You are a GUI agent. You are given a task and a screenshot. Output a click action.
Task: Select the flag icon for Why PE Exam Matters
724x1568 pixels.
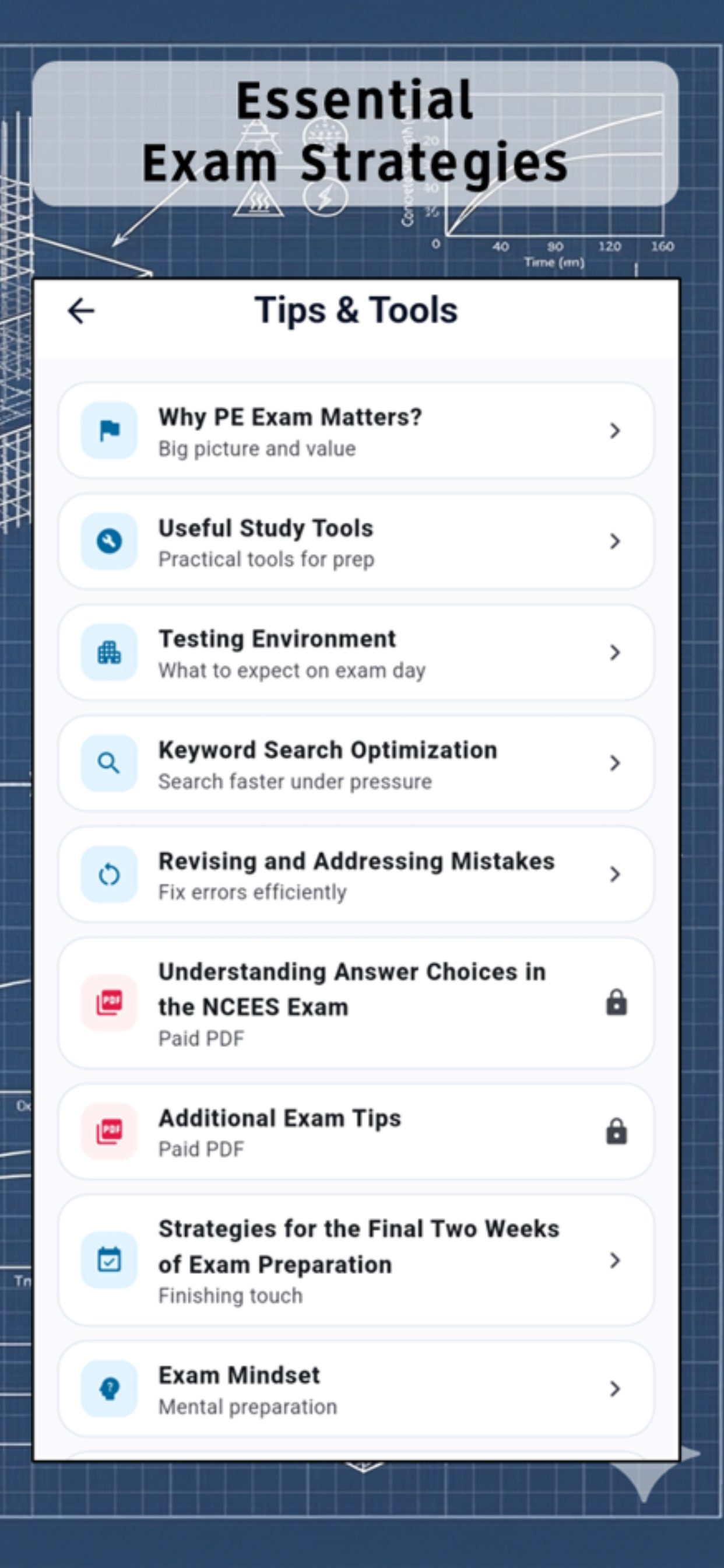[x=108, y=430]
